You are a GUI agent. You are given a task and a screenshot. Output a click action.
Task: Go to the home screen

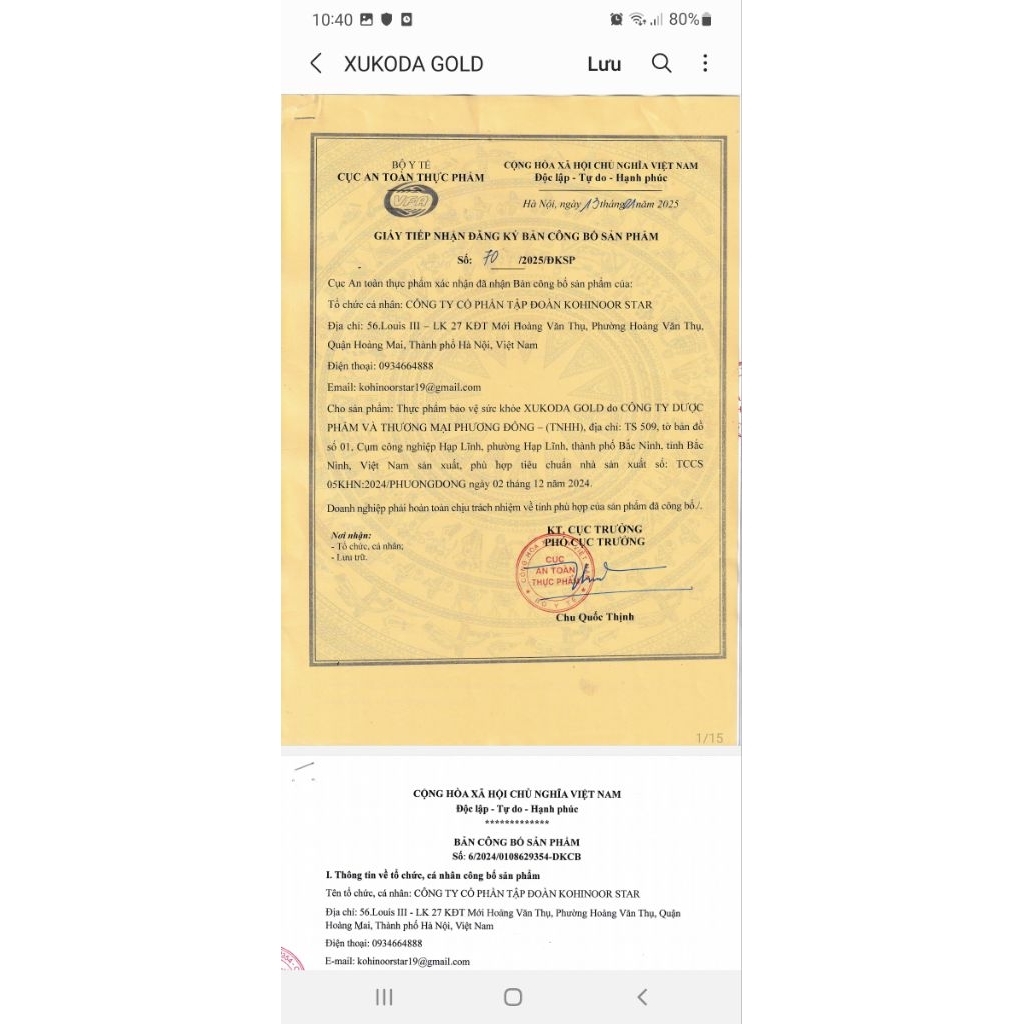512,997
